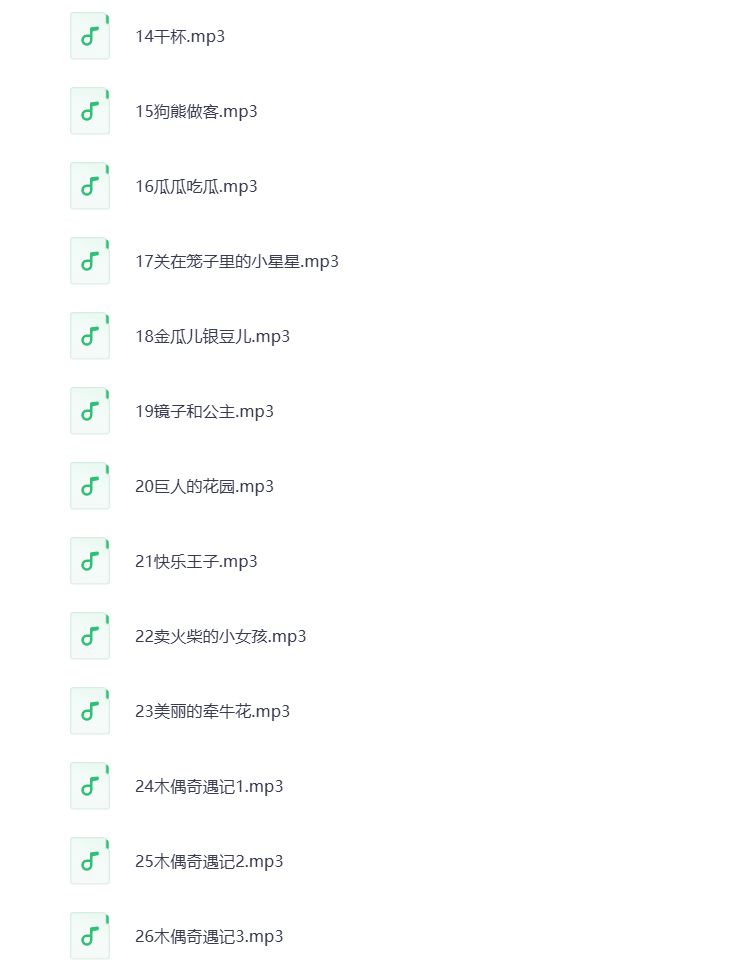Image resolution: width=742 pixels, height=975 pixels.
Task: Click the audio file icon for 24木偶奇遇记1.mp3
Action: coord(90,785)
